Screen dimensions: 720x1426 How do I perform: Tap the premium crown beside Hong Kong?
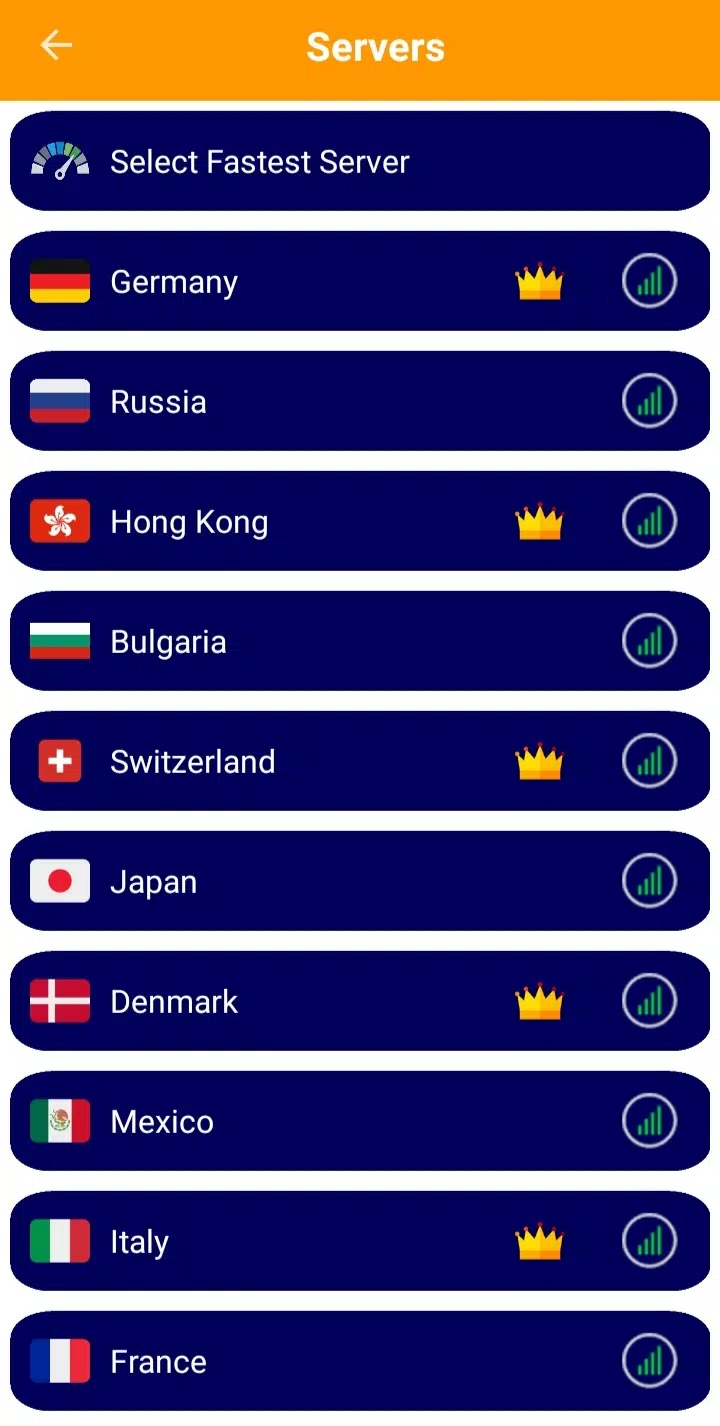tap(539, 521)
